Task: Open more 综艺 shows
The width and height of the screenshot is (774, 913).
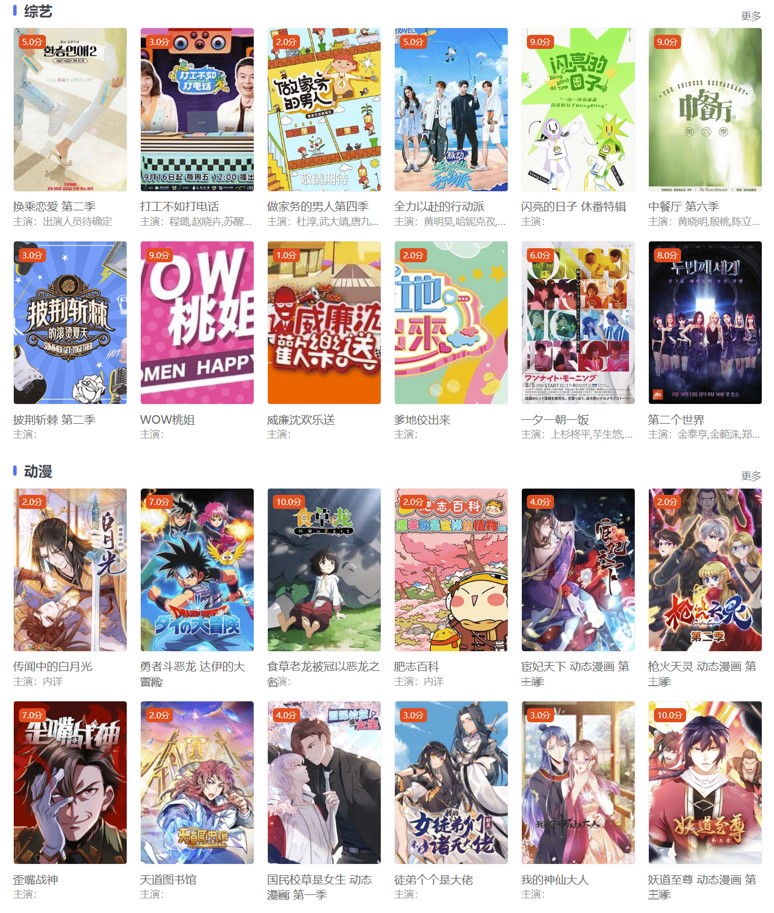Action: pos(750,16)
